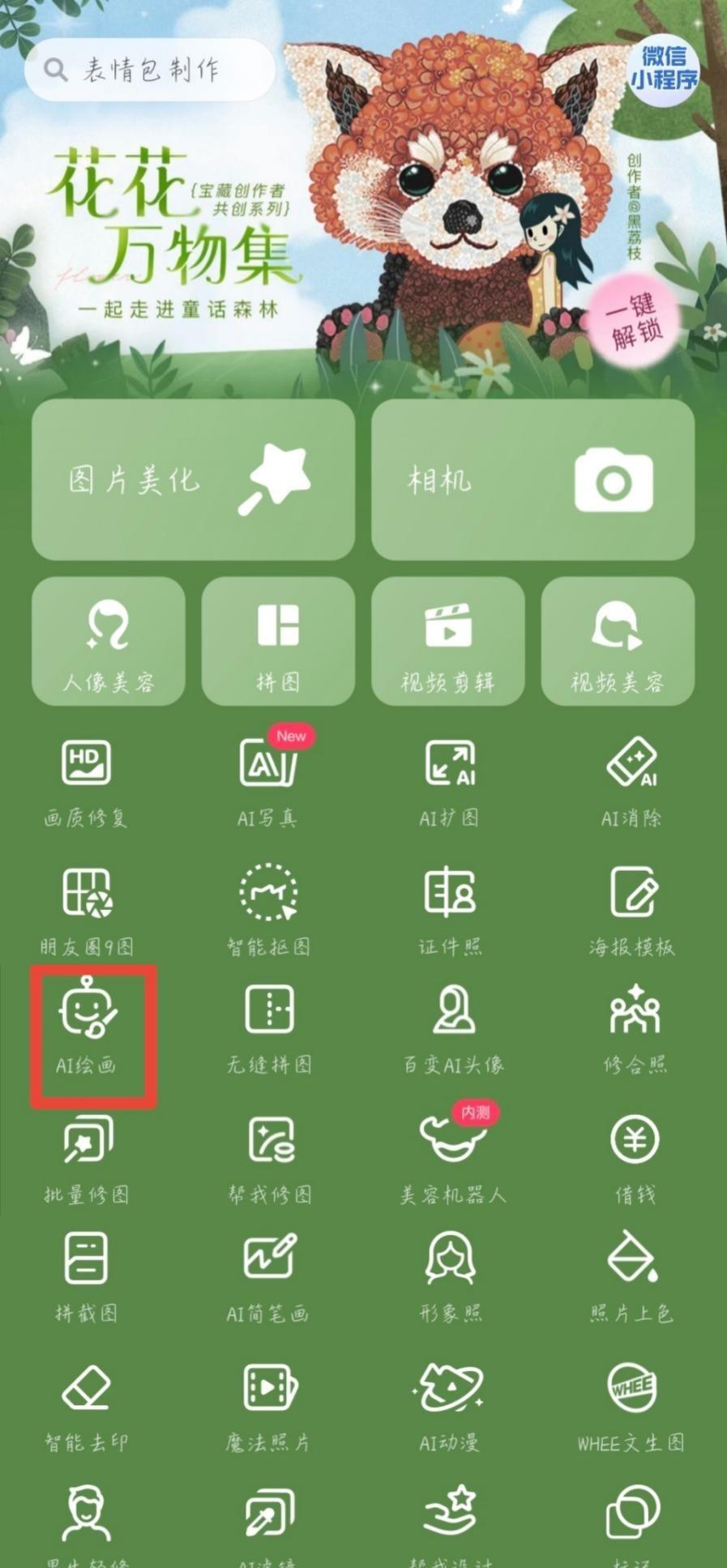This screenshot has height=1568, width=727.
Task: Launch the 相机 camera
Action: click(532, 480)
